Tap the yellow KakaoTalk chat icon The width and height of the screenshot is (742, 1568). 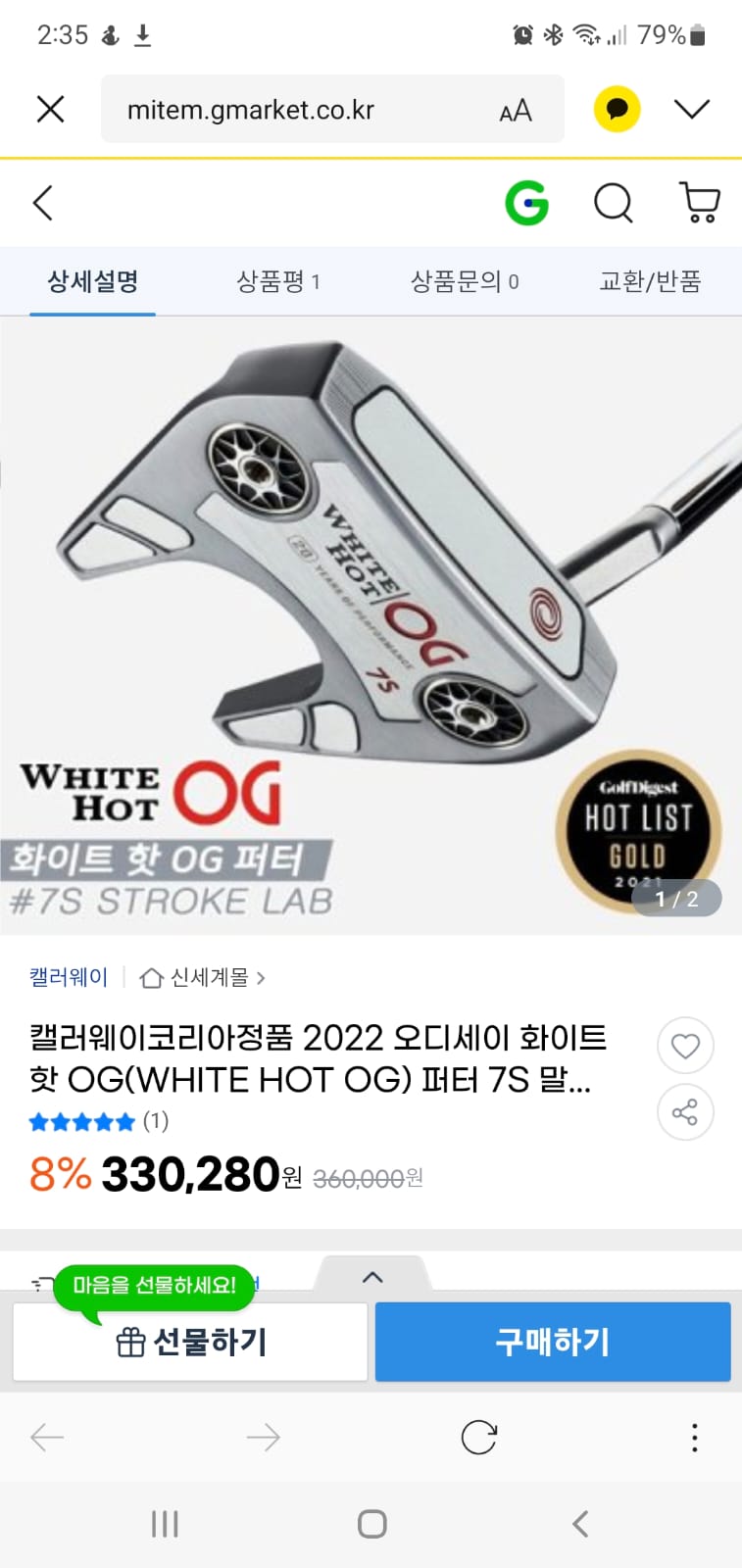click(x=617, y=109)
